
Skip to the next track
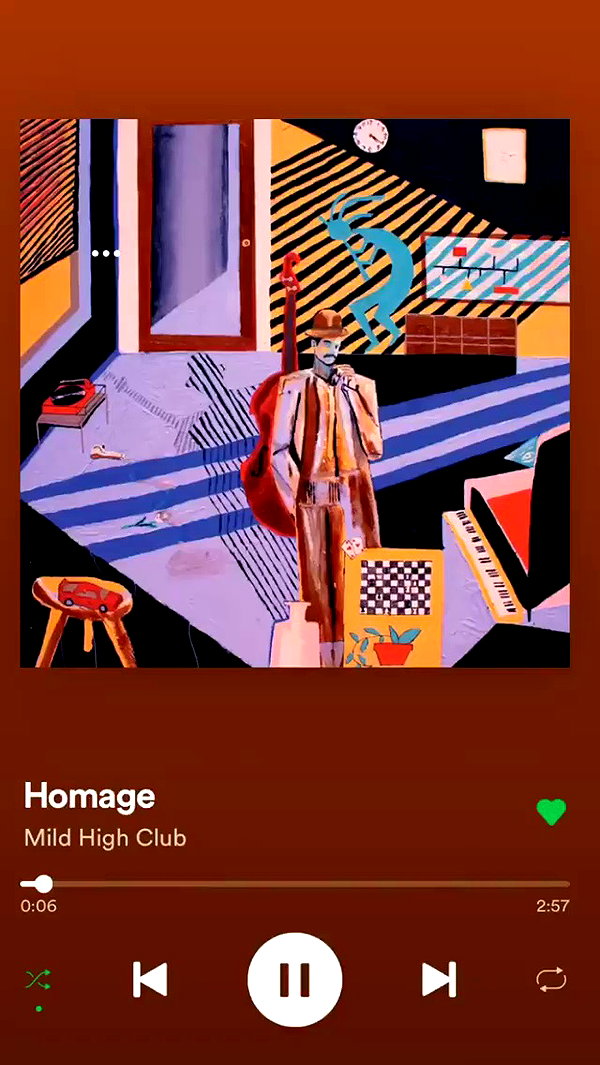coord(438,979)
